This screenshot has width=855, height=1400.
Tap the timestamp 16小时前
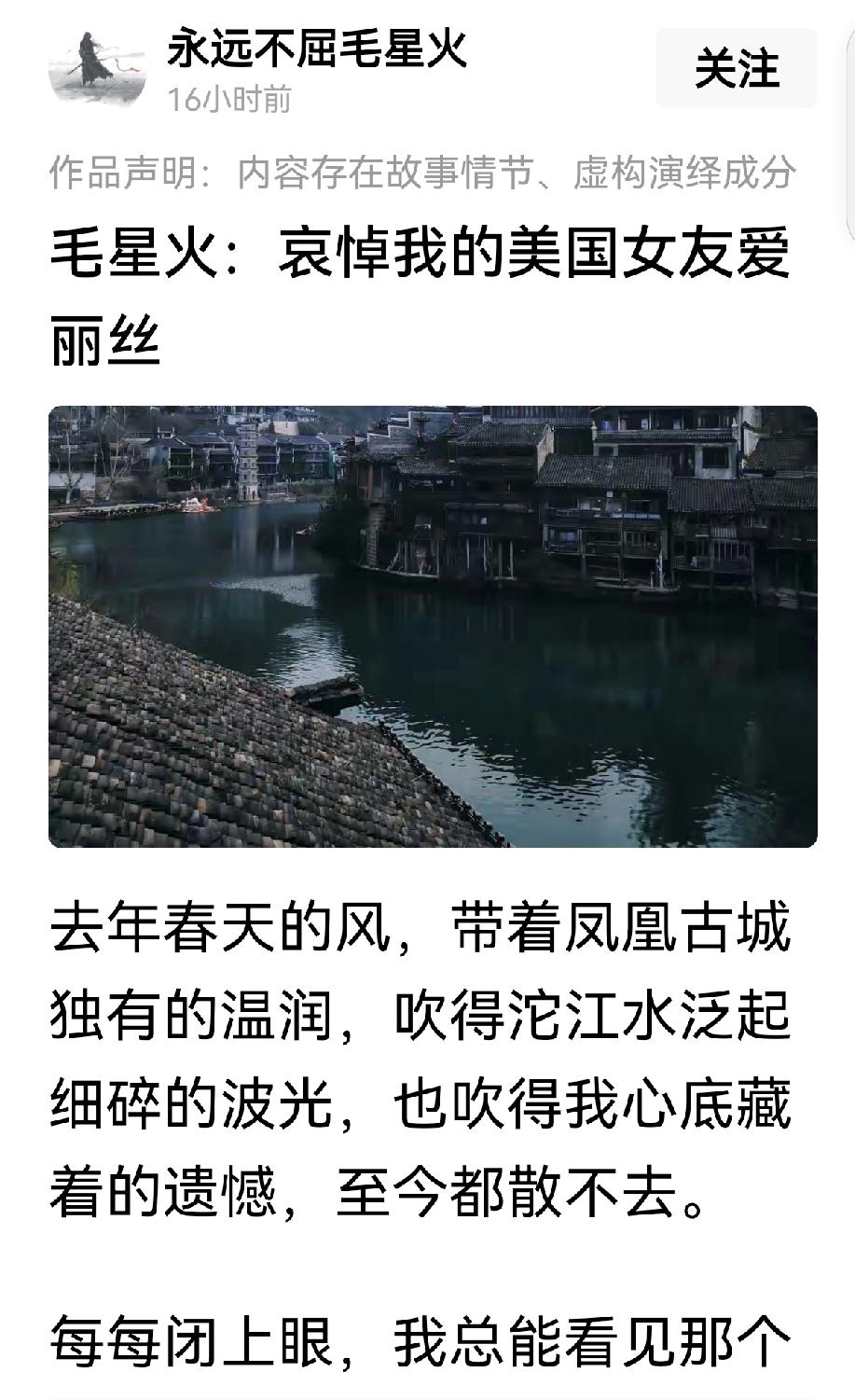(228, 96)
